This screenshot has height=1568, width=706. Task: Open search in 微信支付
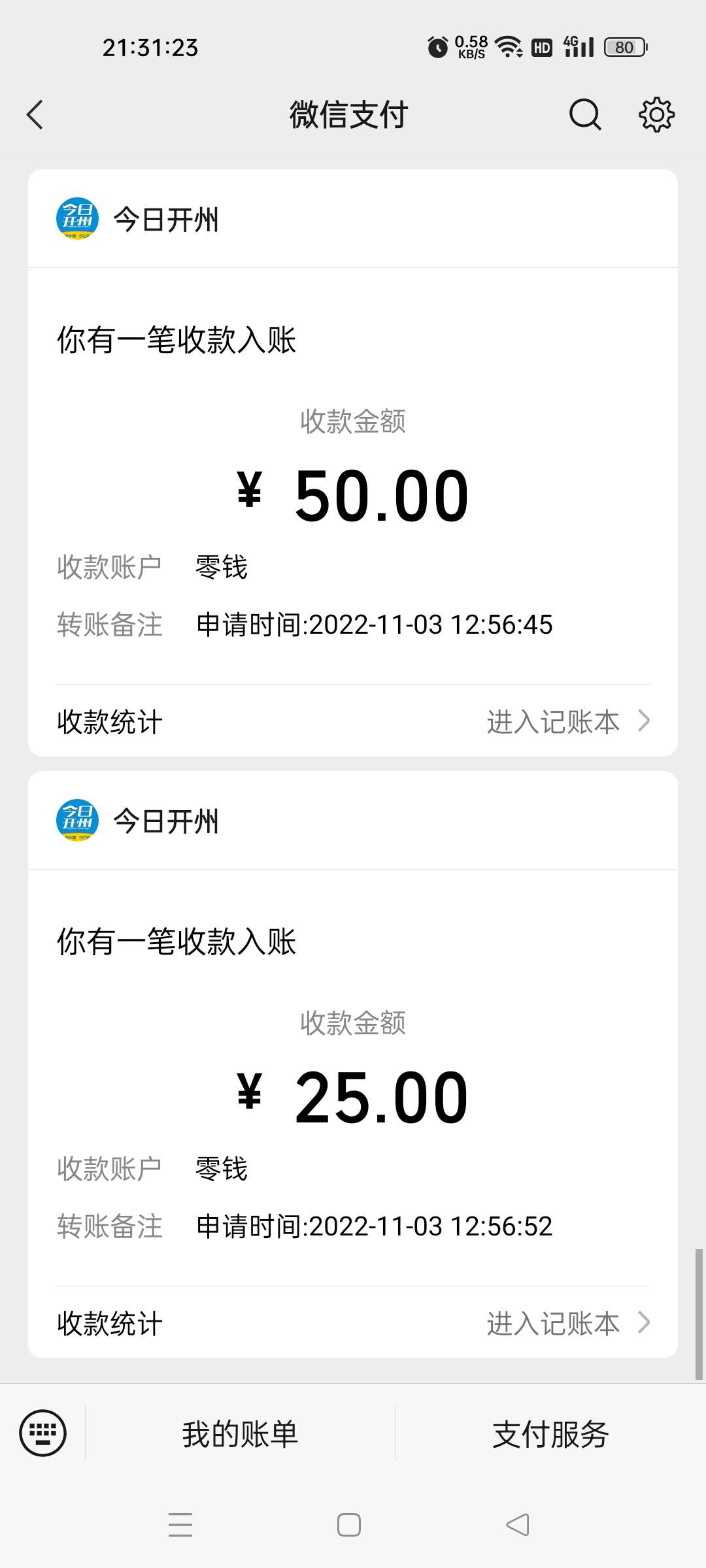pyautogui.click(x=585, y=115)
